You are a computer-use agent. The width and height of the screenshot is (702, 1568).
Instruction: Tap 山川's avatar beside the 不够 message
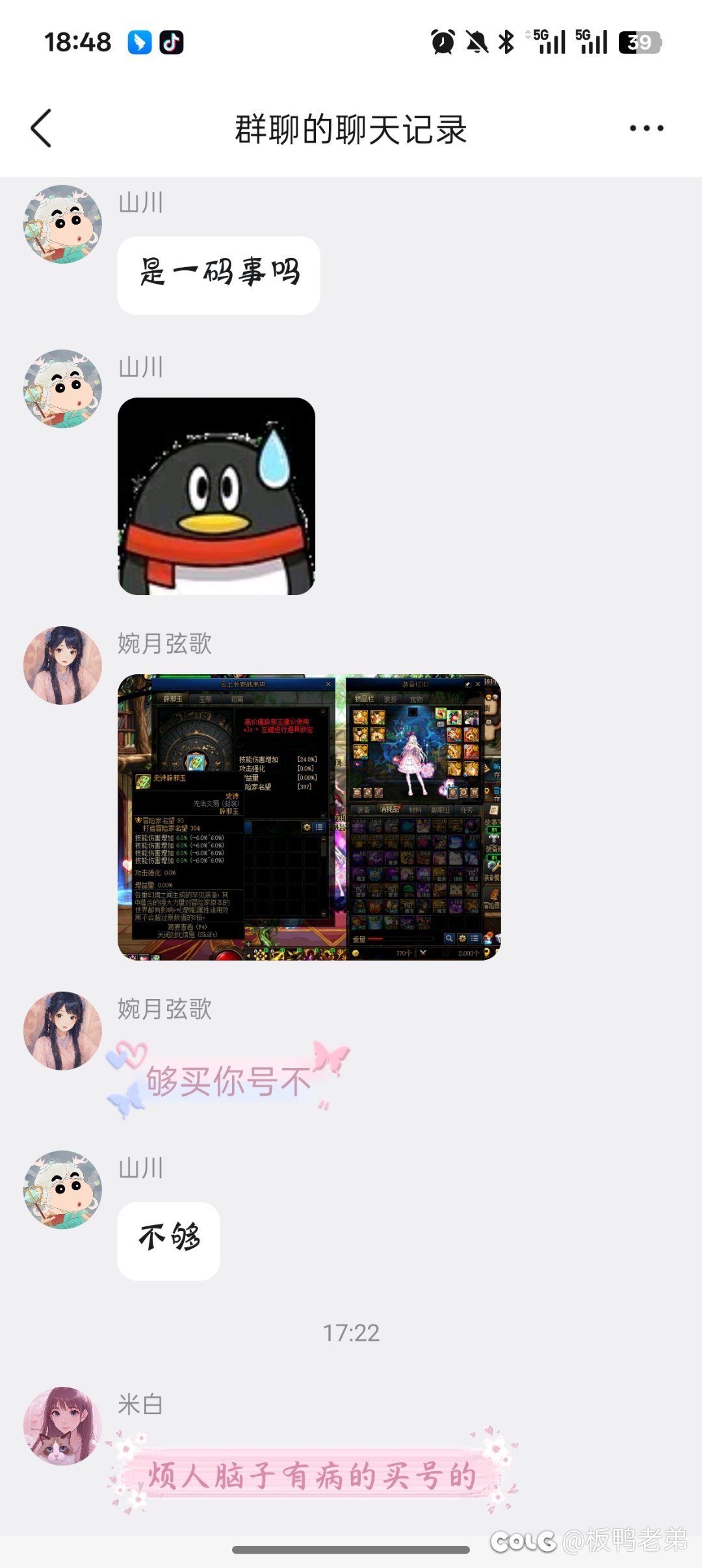62,1189
